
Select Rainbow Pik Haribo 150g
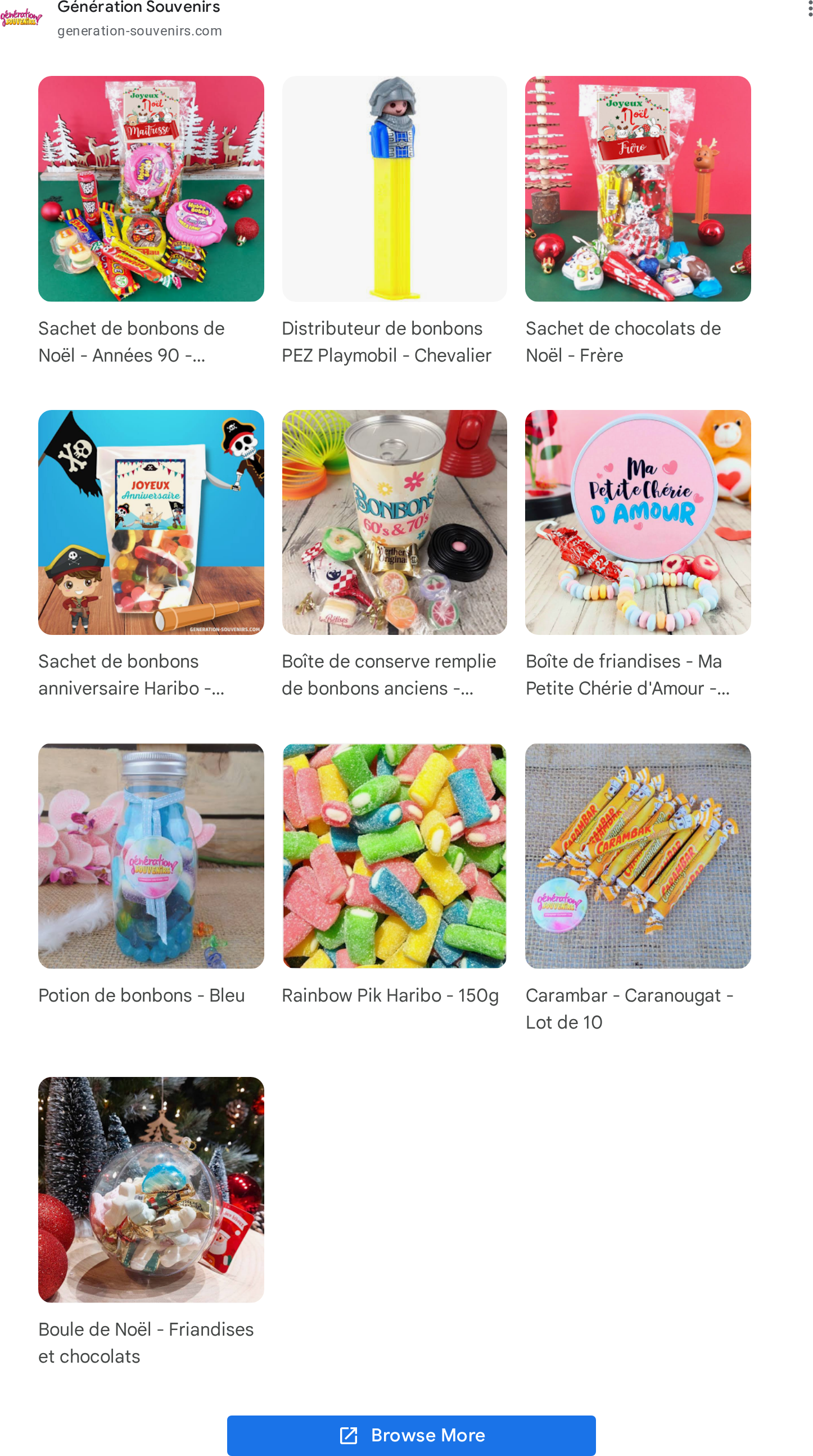pyautogui.click(x=394, y=875)
